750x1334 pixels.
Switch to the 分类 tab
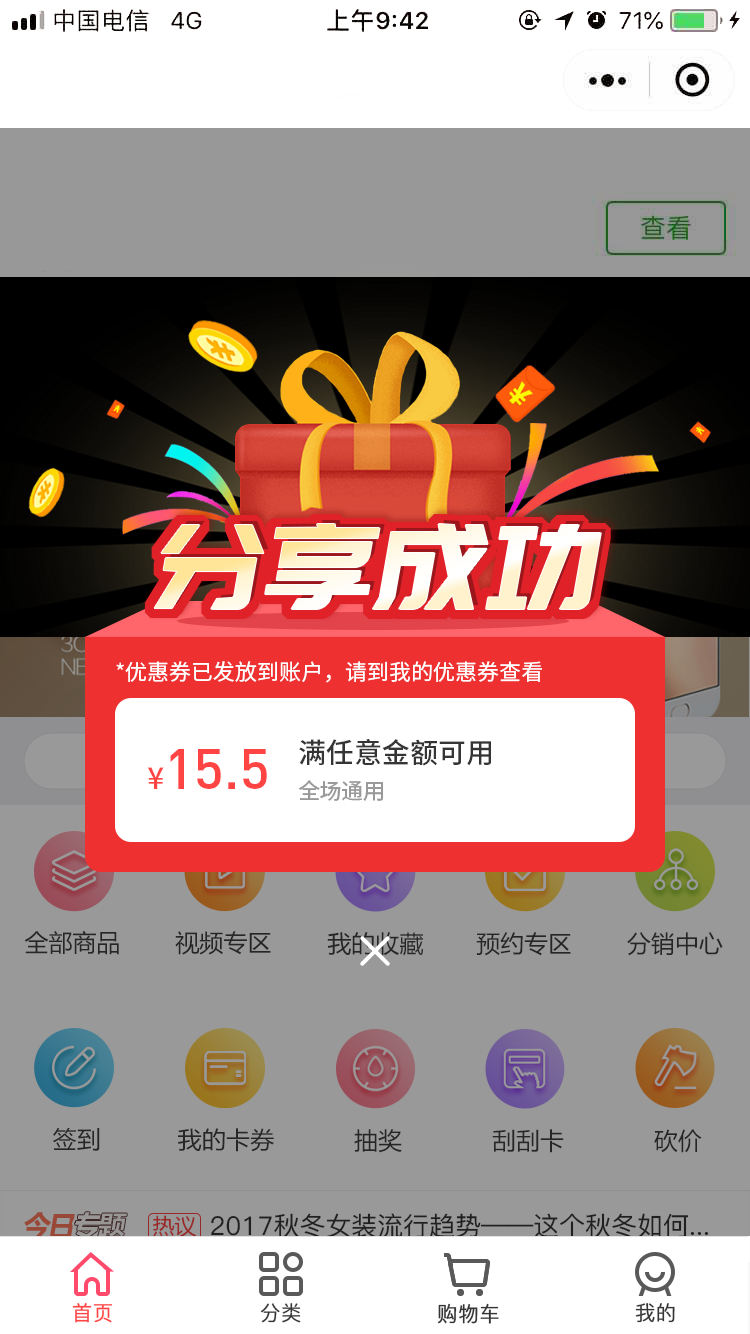pyautogui.click(x=281, y=1287)
